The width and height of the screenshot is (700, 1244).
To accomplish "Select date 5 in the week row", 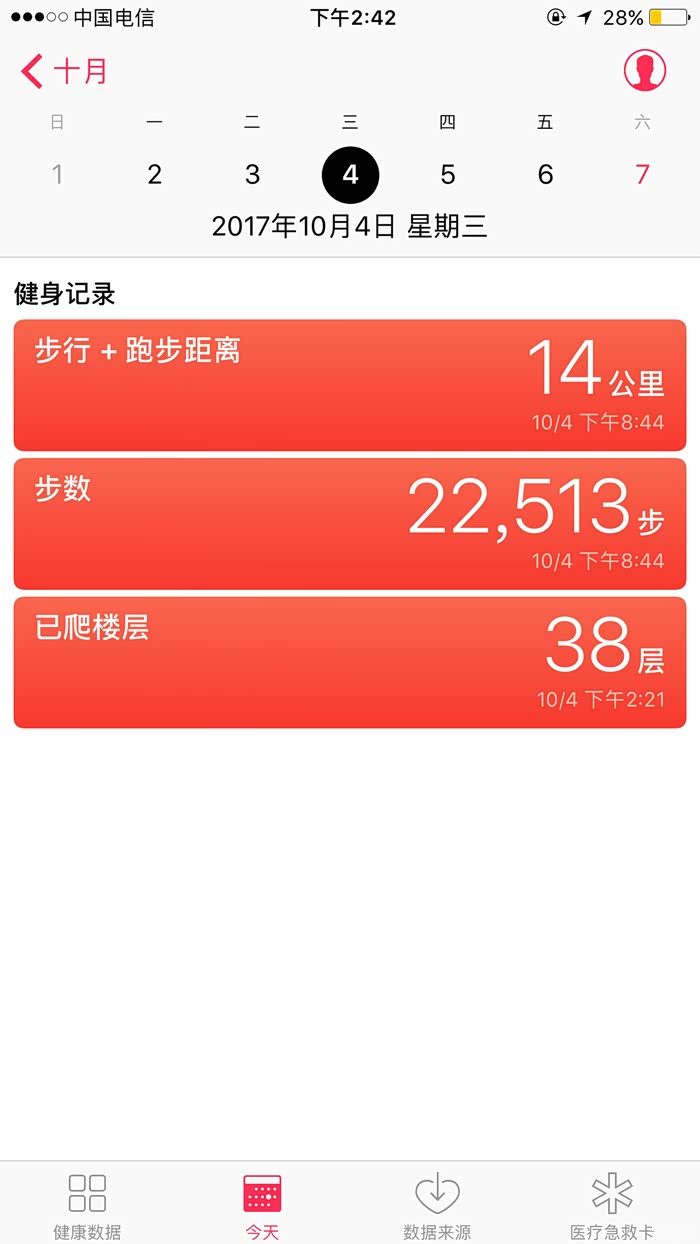I will coord(447,175).
